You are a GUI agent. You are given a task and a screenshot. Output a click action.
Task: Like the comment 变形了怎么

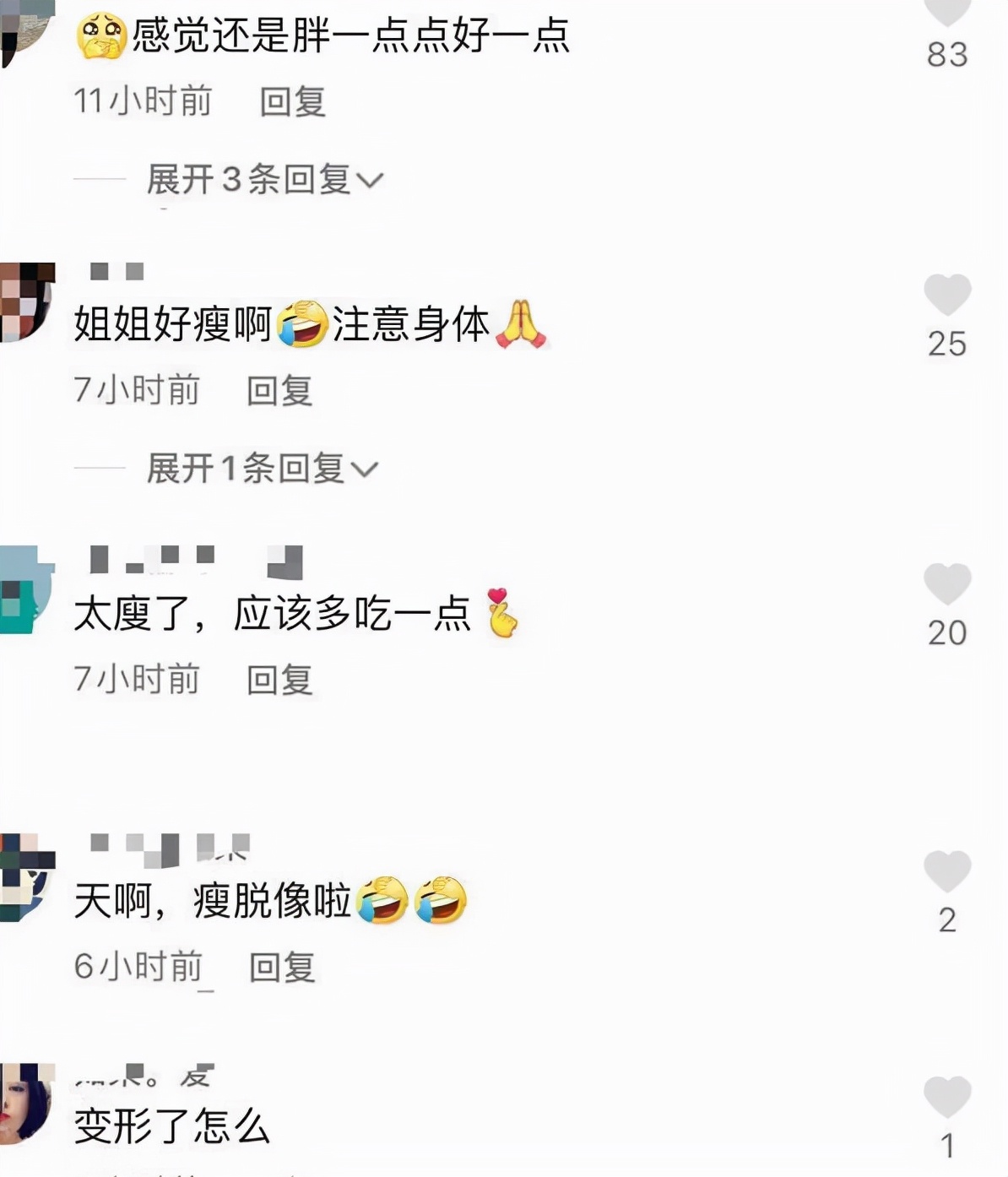pos(947,1098)
